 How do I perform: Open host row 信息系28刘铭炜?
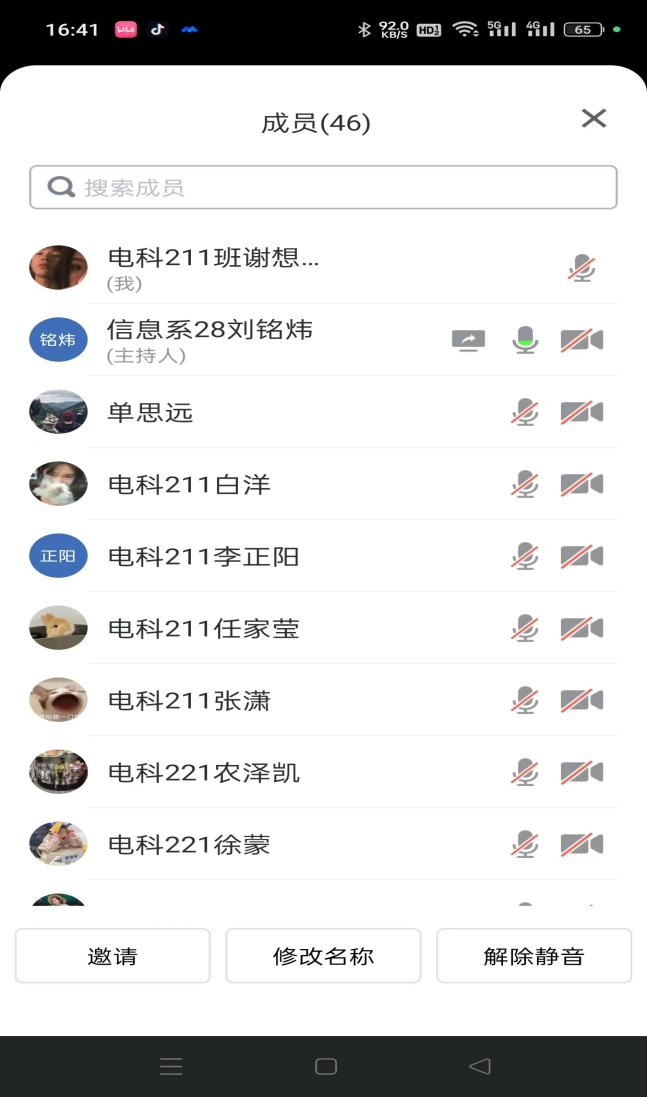click(210, 340)
